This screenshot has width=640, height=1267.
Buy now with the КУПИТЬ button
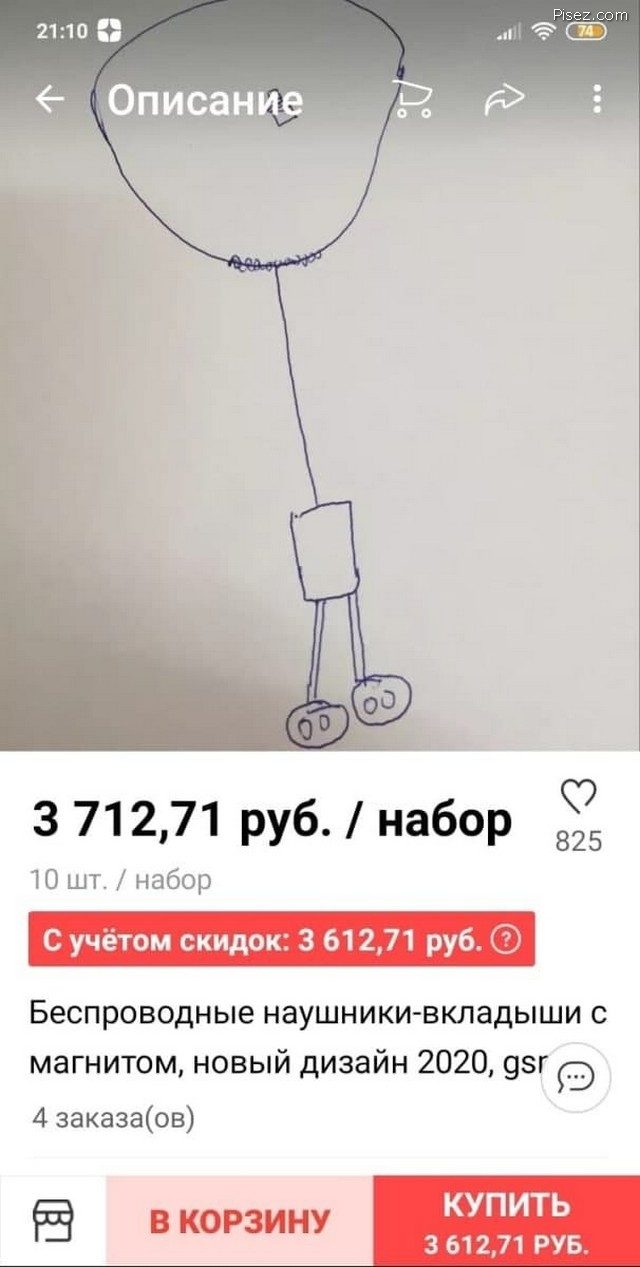[x=506, y=1221]
